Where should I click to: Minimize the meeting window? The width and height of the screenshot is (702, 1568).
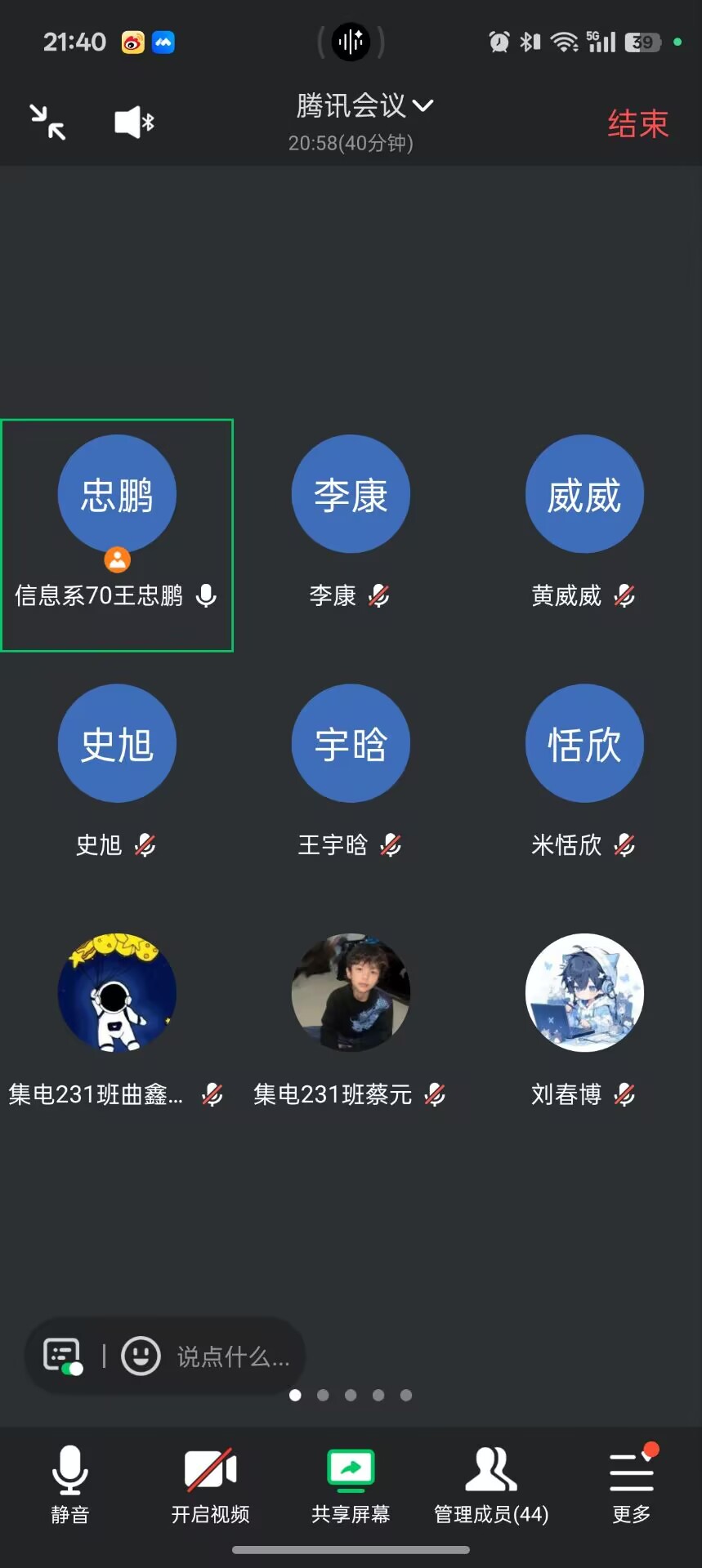coord(47,122)
